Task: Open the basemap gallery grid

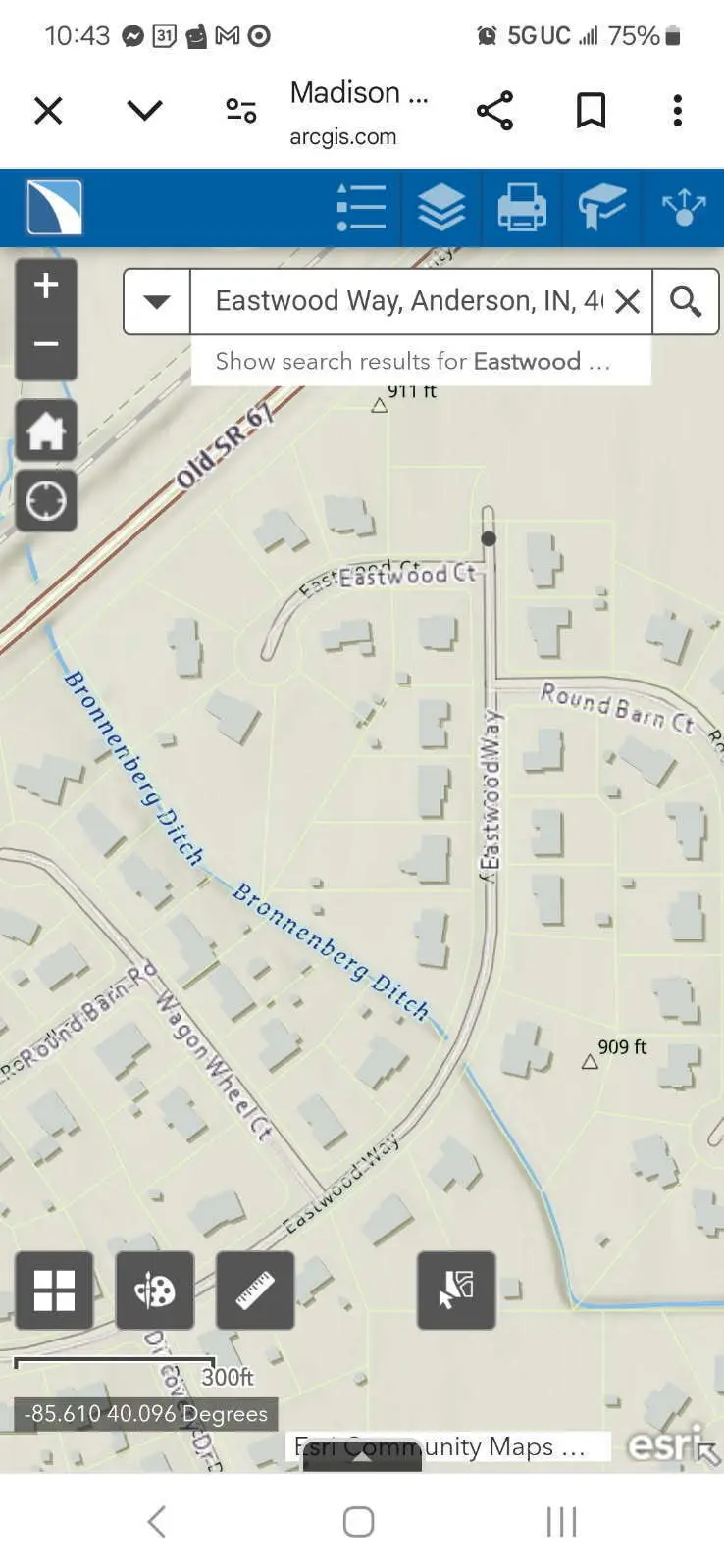Action: point(55,1290)
